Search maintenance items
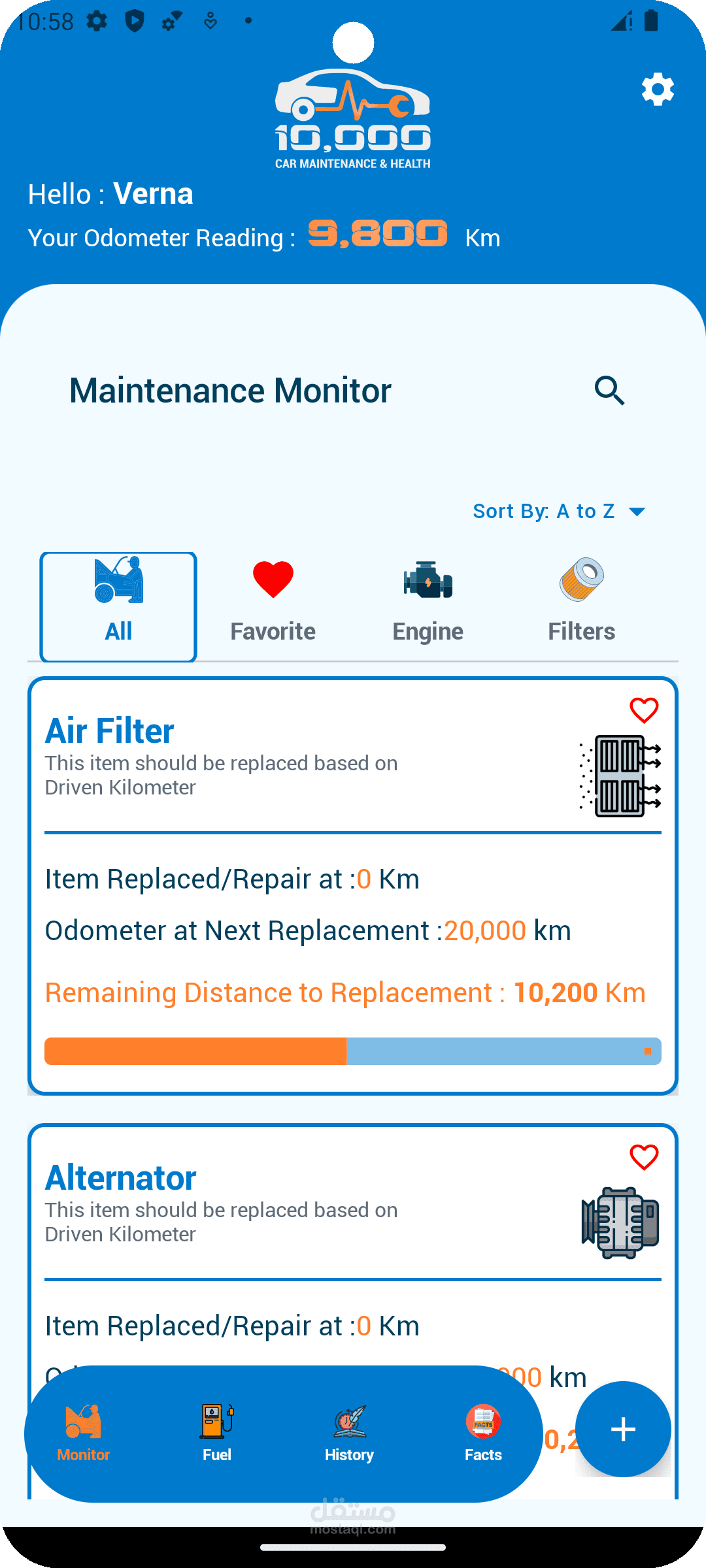The width and height of the screenshot is (706, 1568). tap(609, 391)
